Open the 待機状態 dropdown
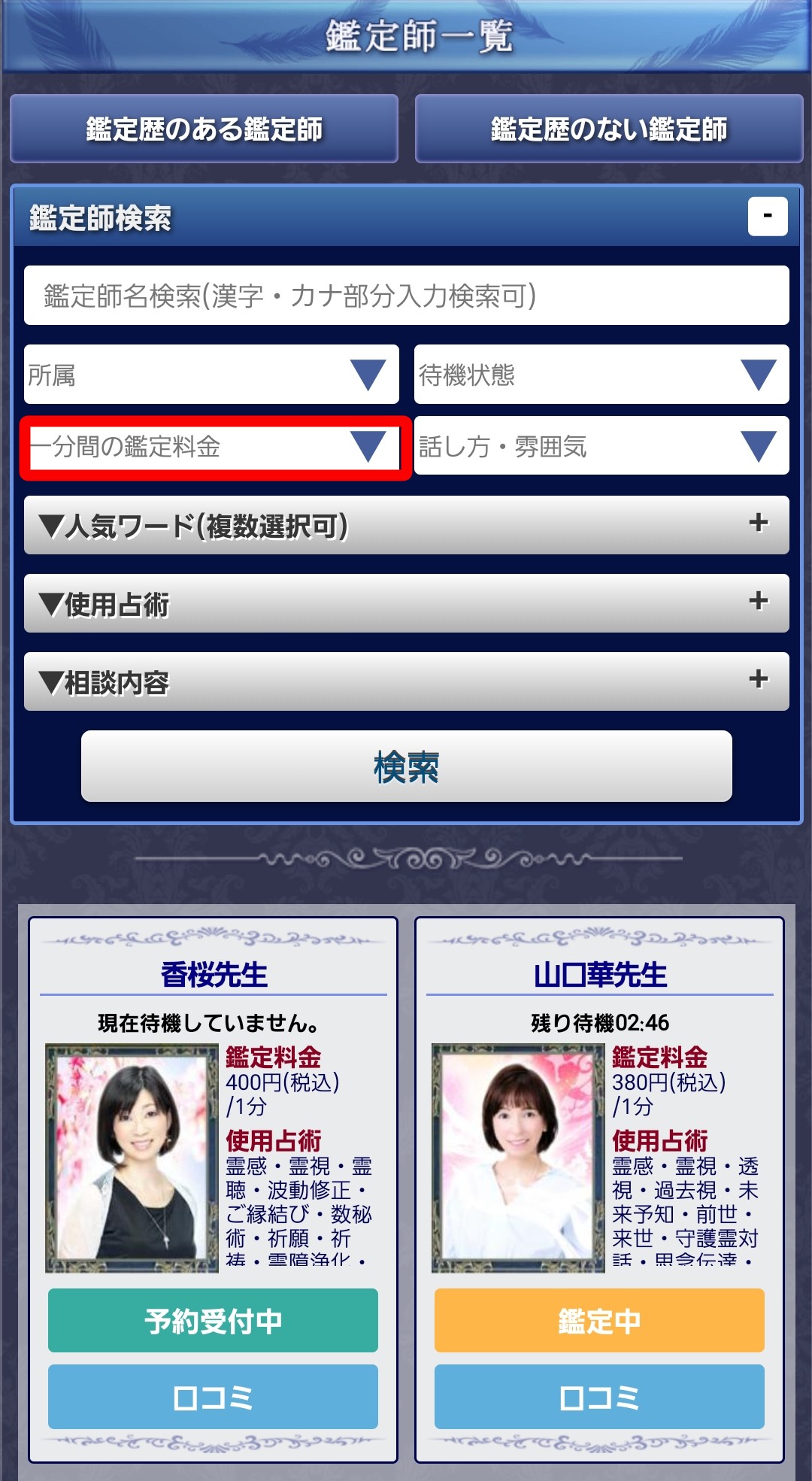Viewport: 812px width, 1481px height. coord(601,375)
